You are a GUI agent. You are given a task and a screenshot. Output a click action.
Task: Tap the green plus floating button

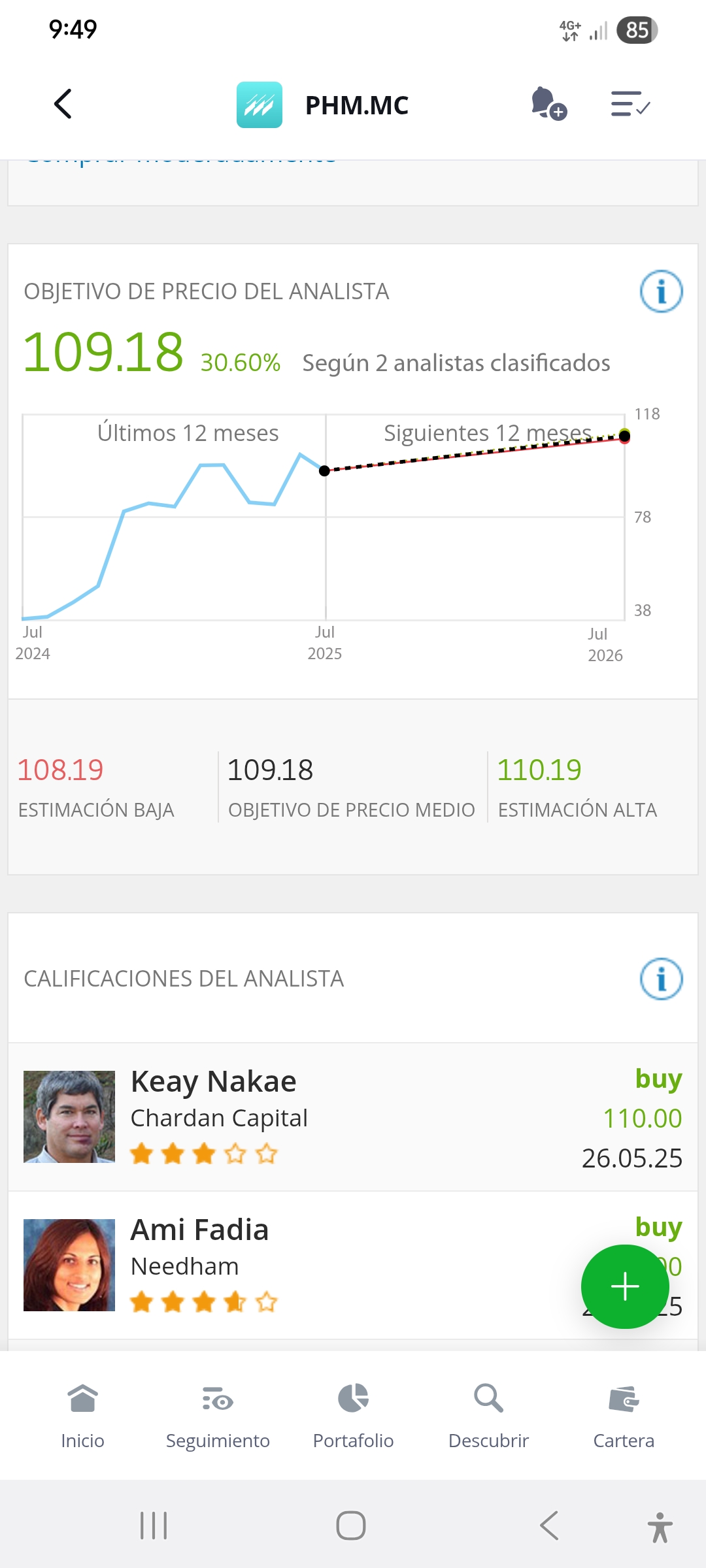point(625,1286)
